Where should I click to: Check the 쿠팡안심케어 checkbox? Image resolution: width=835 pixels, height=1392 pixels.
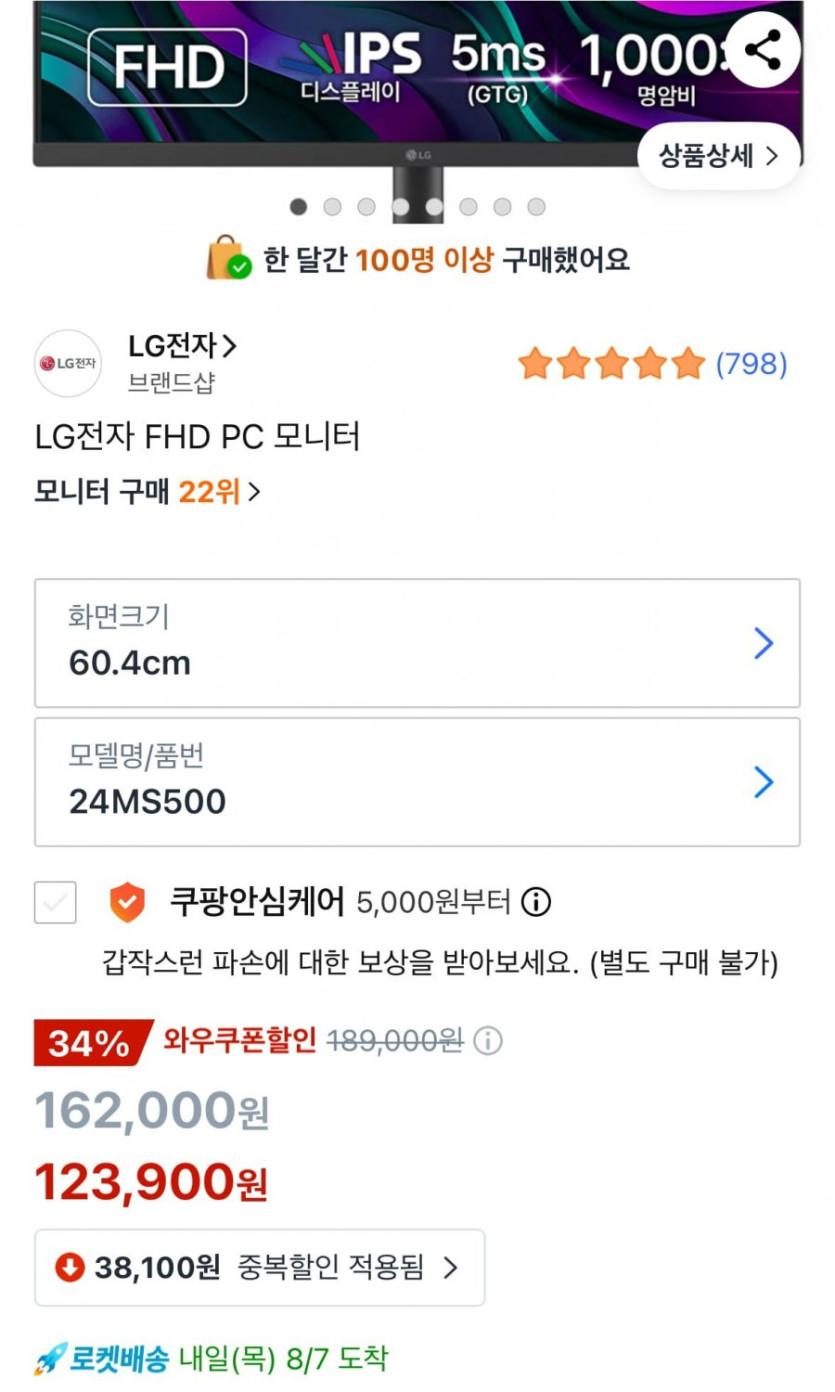55,903
